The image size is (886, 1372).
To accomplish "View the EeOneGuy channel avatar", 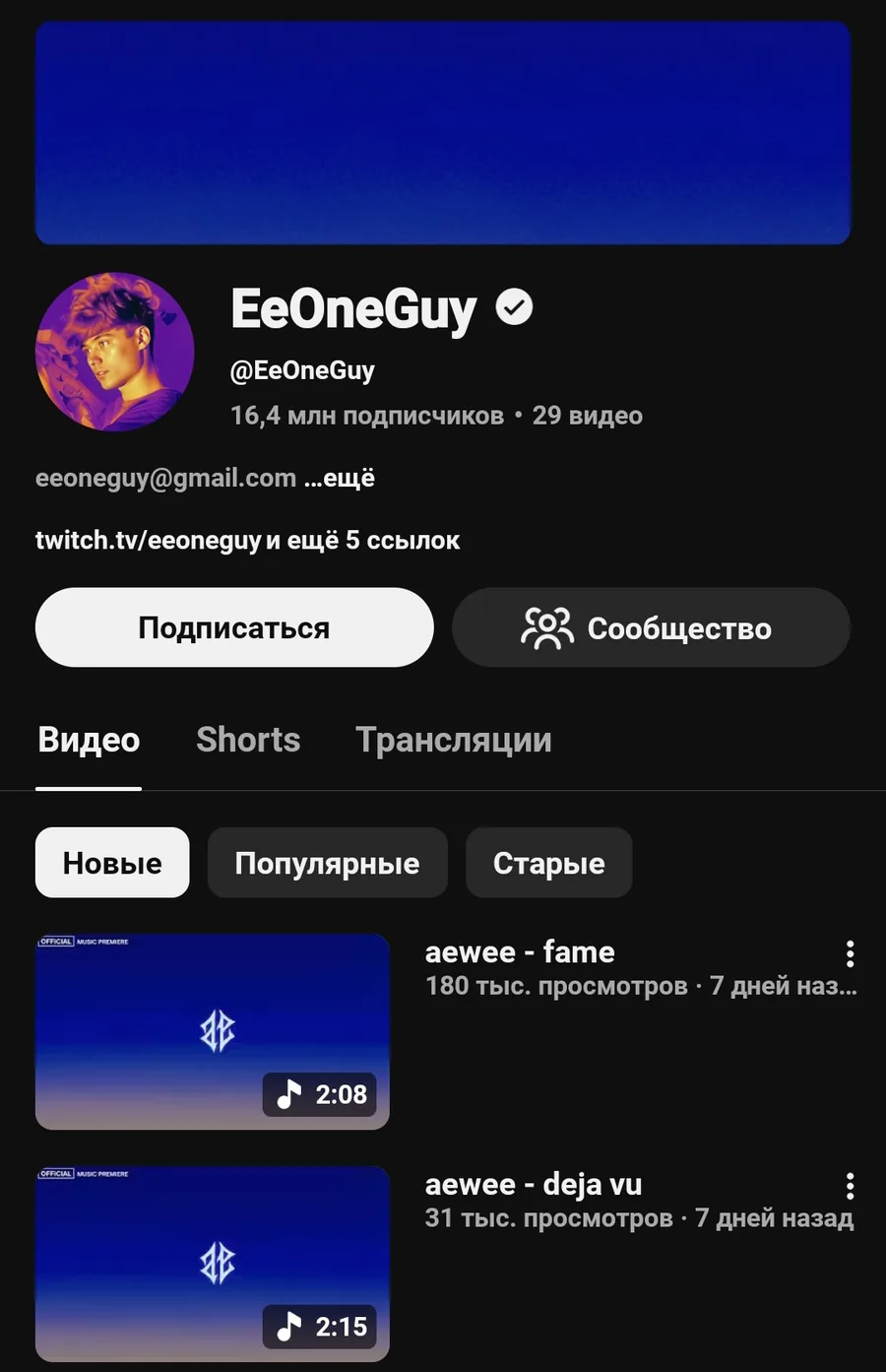I will coord(114,352).
